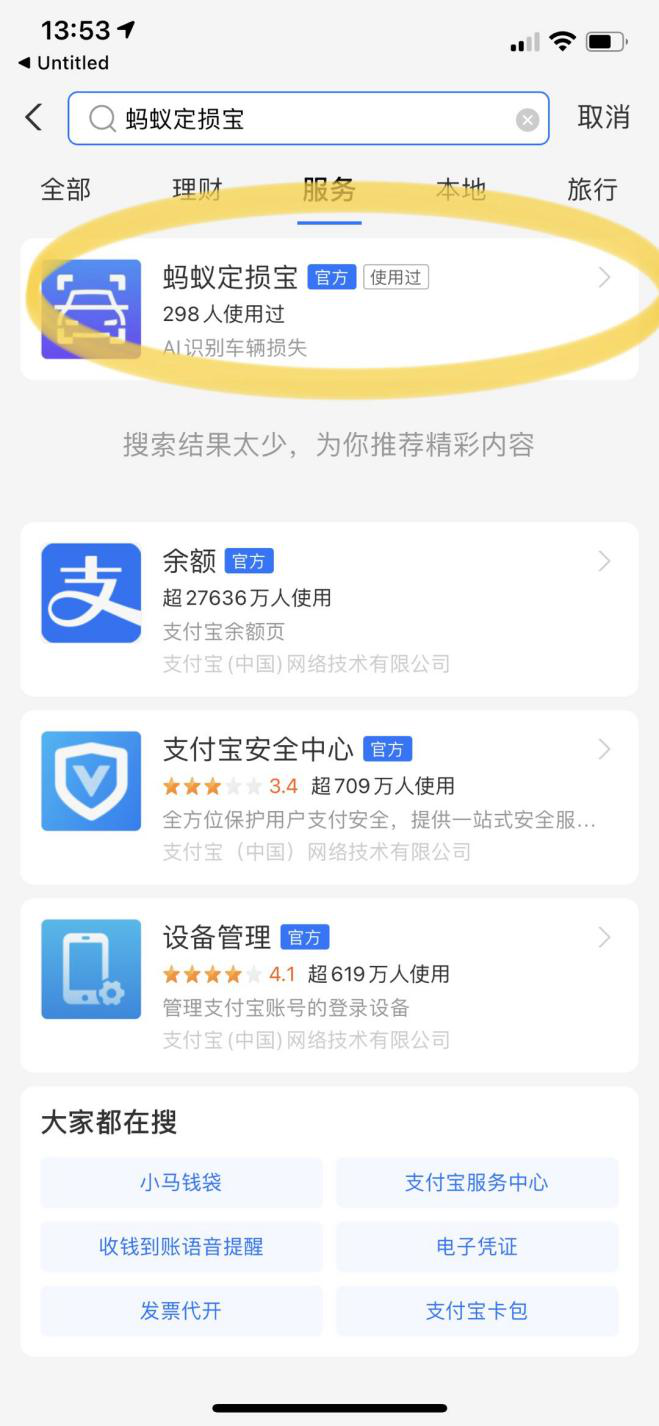Image resolution: width=659 pixels, height=1426 pixels.
Task: Return to the Untitled app
Action: tap(63, 63)
